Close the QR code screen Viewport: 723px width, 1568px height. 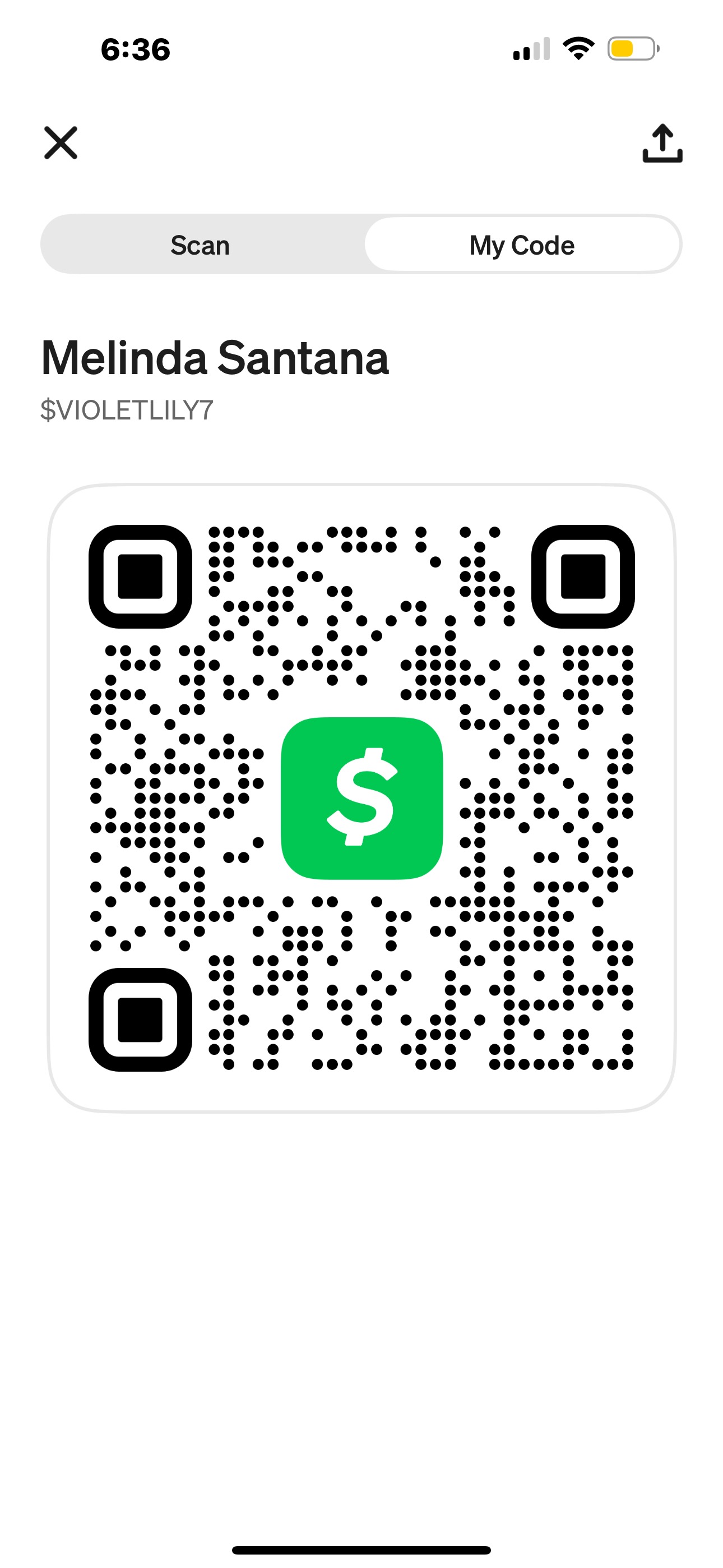(61, 143)
